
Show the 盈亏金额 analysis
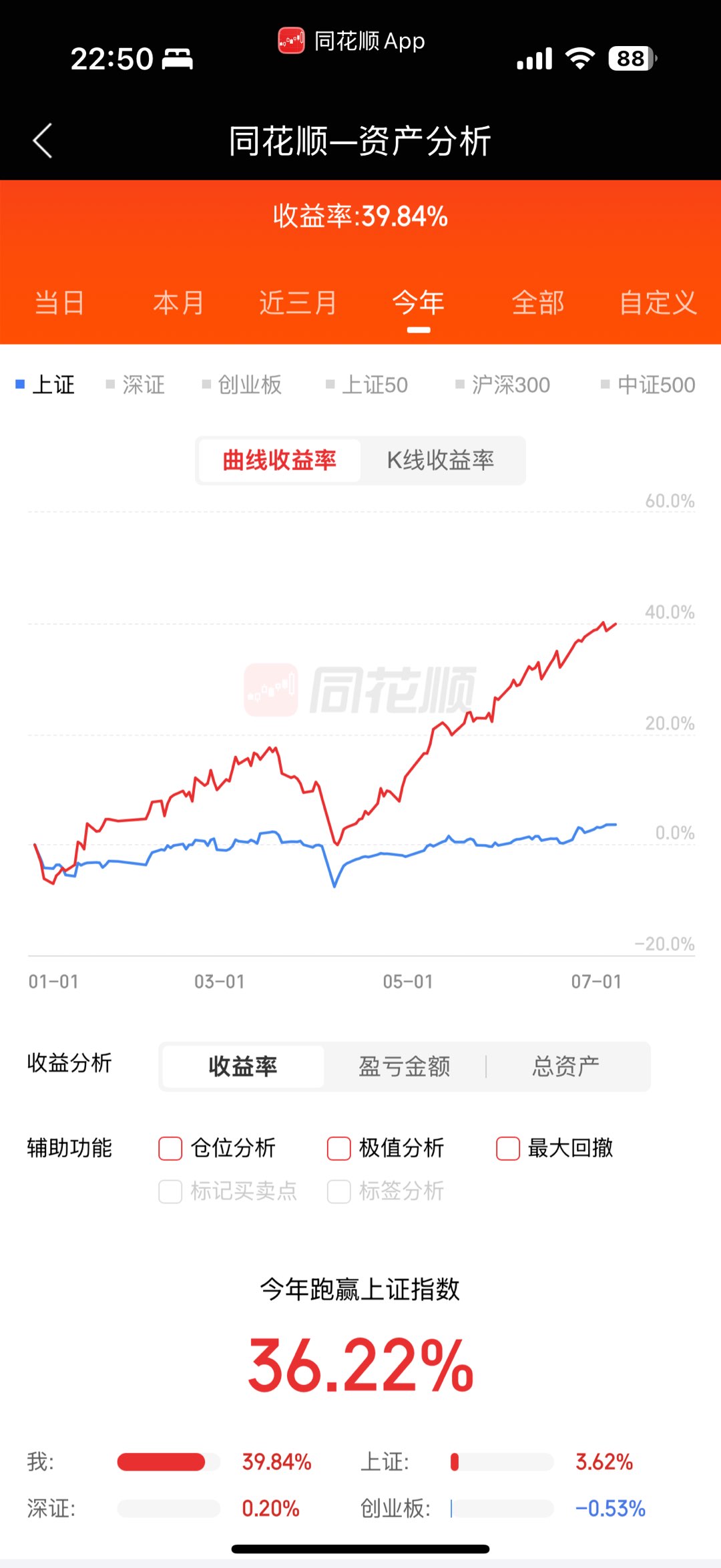click(405, 1066)
